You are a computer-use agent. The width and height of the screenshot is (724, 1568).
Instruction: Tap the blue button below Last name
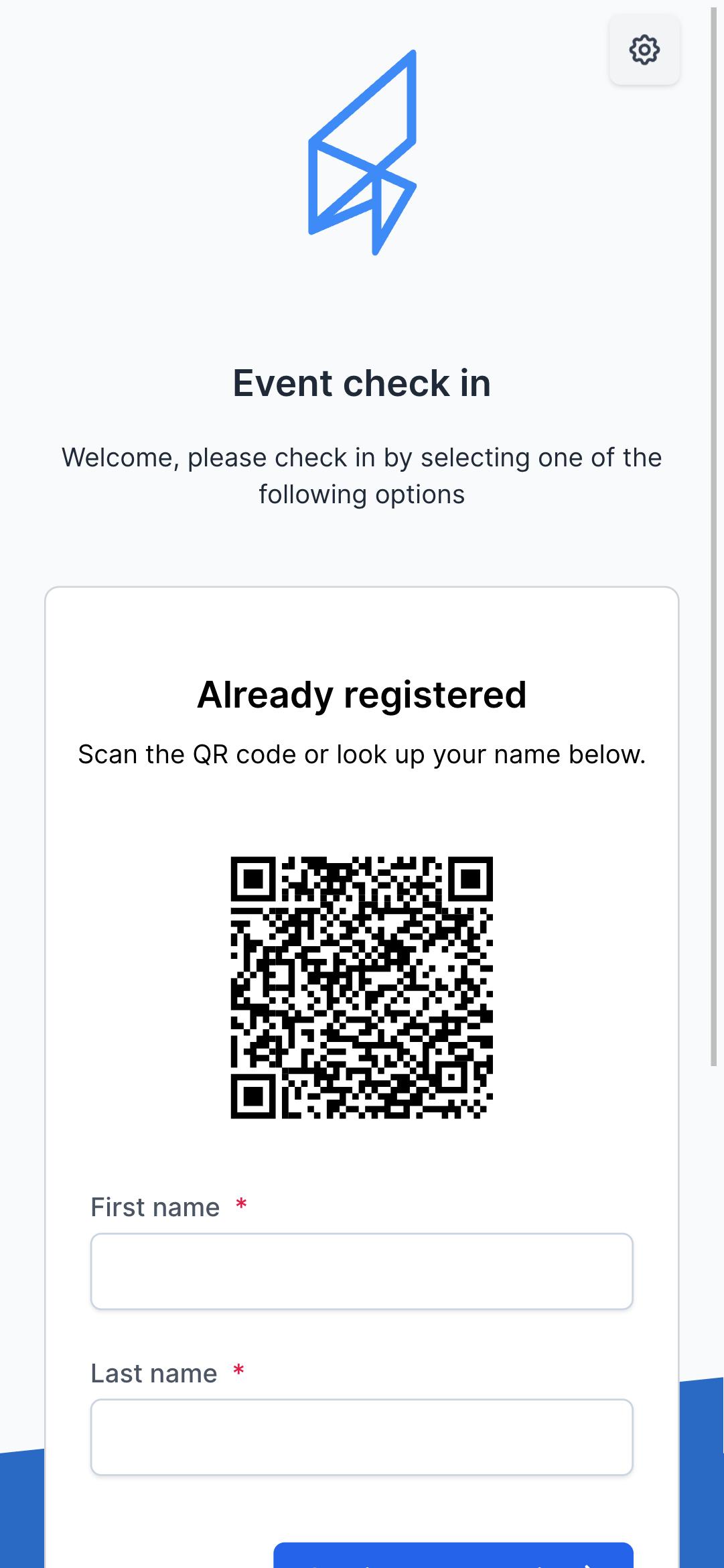(x=453, y=1555)
